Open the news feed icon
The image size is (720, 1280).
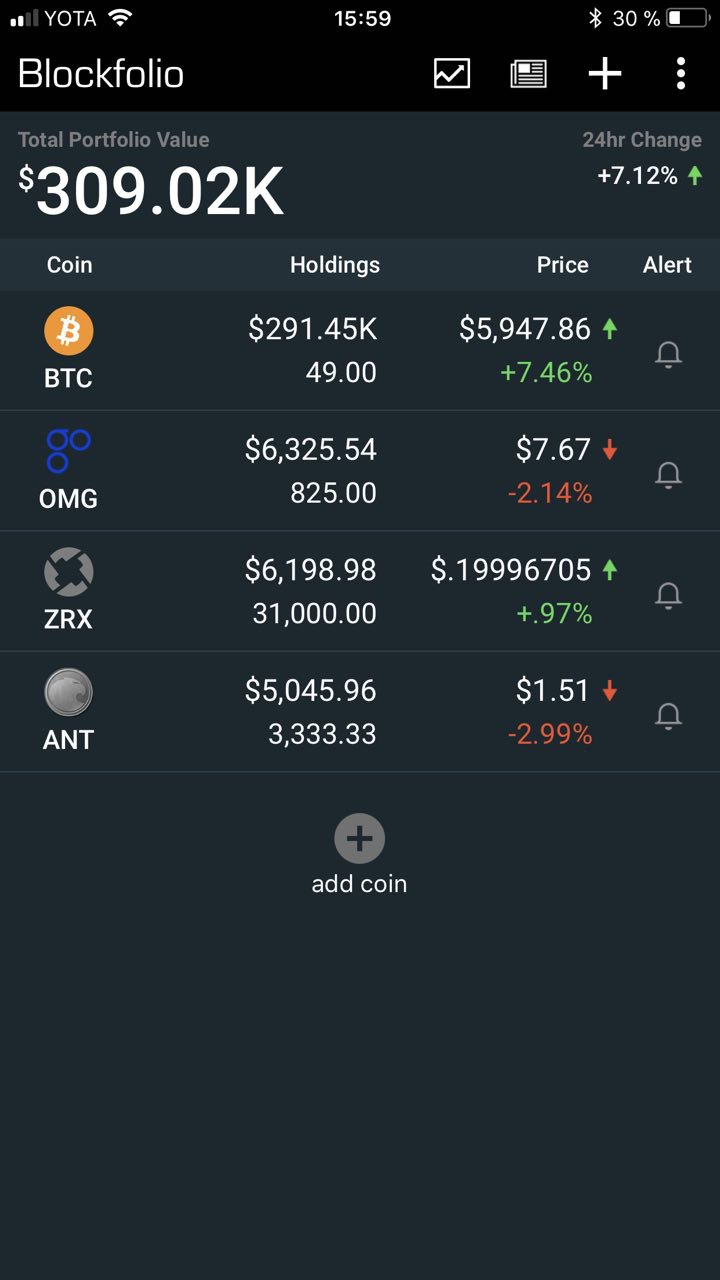coord(529,73)
